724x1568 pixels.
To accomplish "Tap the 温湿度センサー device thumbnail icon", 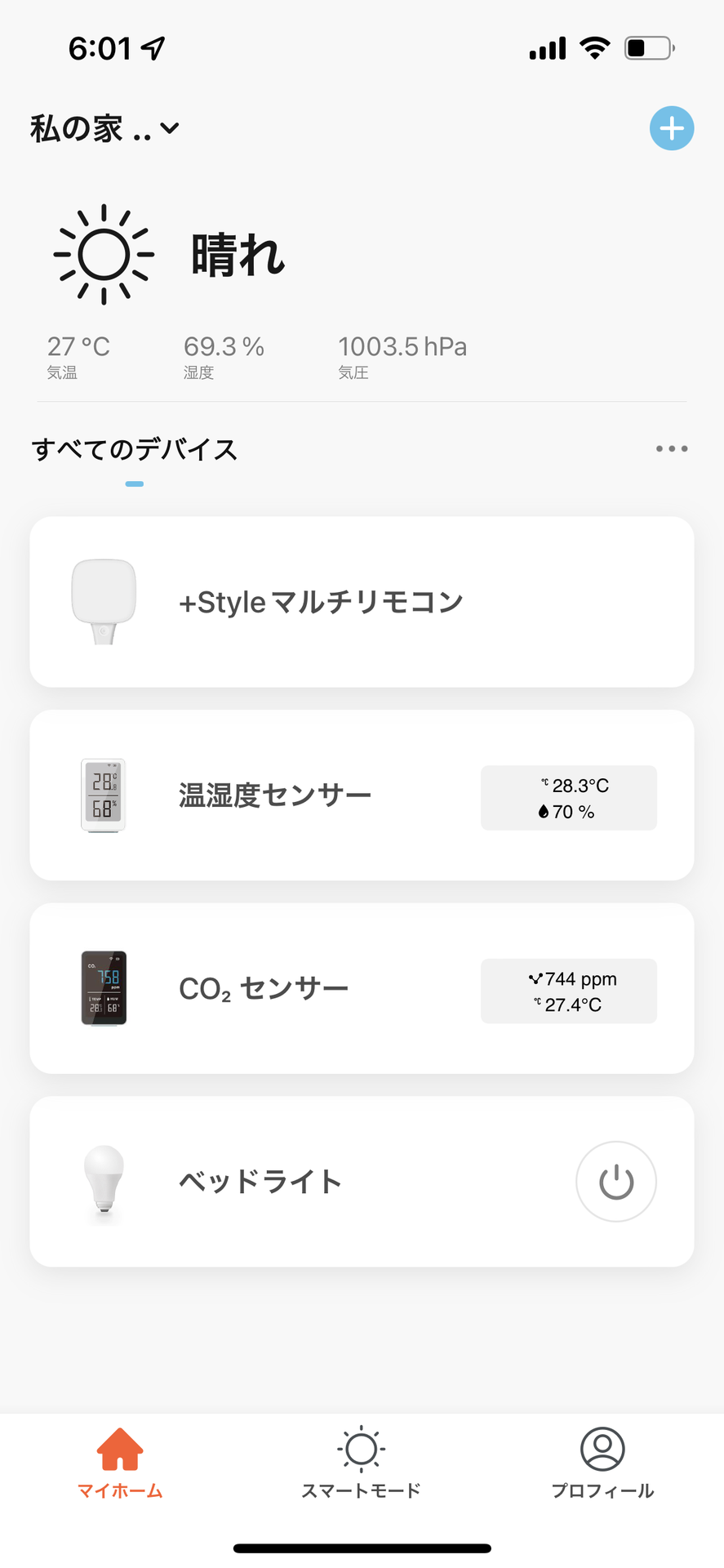I will 103,796.
